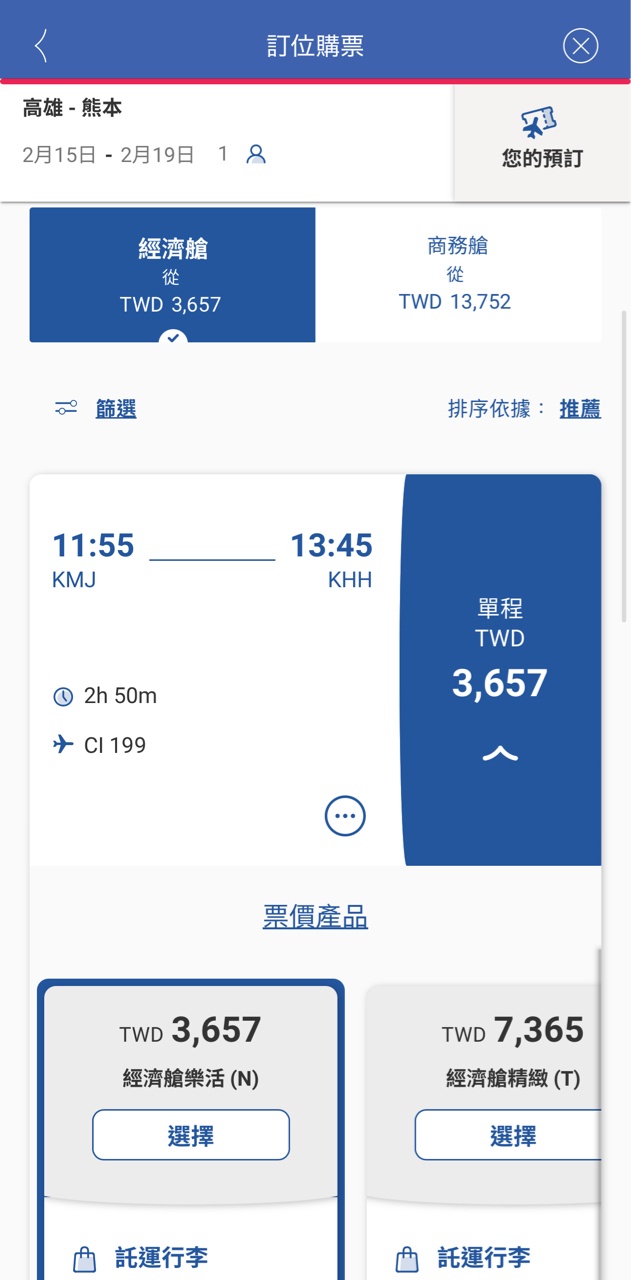Choose 經濟艙樂活 (N) fare with 選擇
This screenshot has width=631, height=1280.
191,1135
